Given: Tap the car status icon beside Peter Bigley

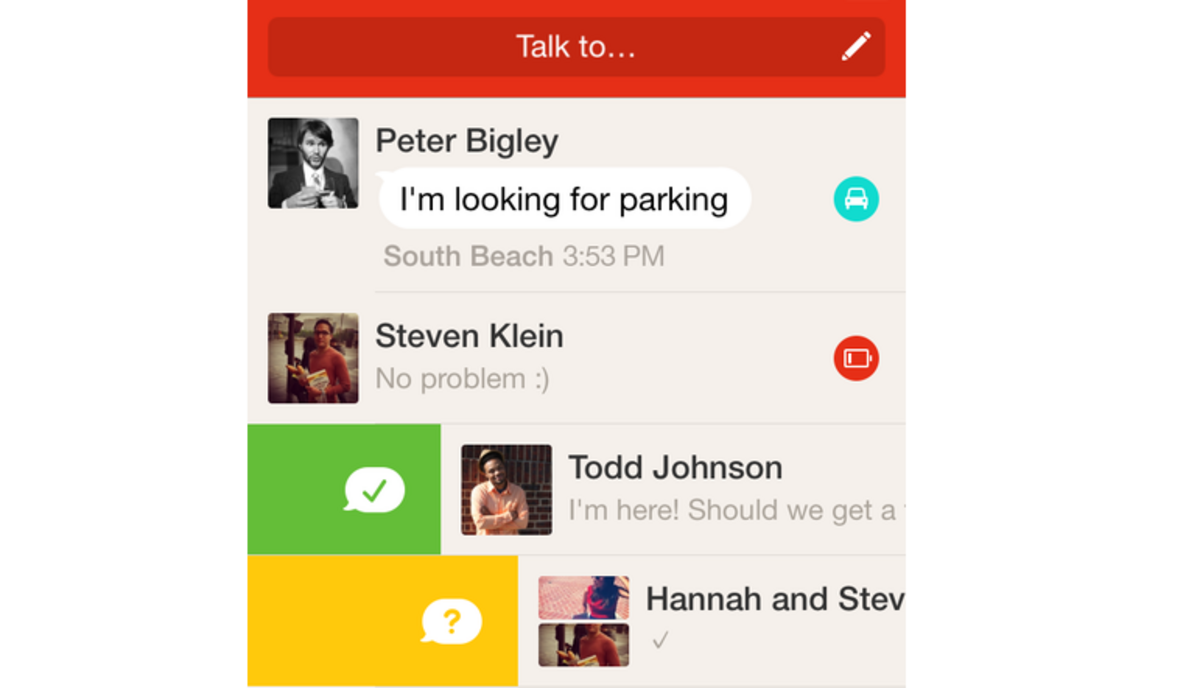Looking at the screenshot, I should point(856,199).
